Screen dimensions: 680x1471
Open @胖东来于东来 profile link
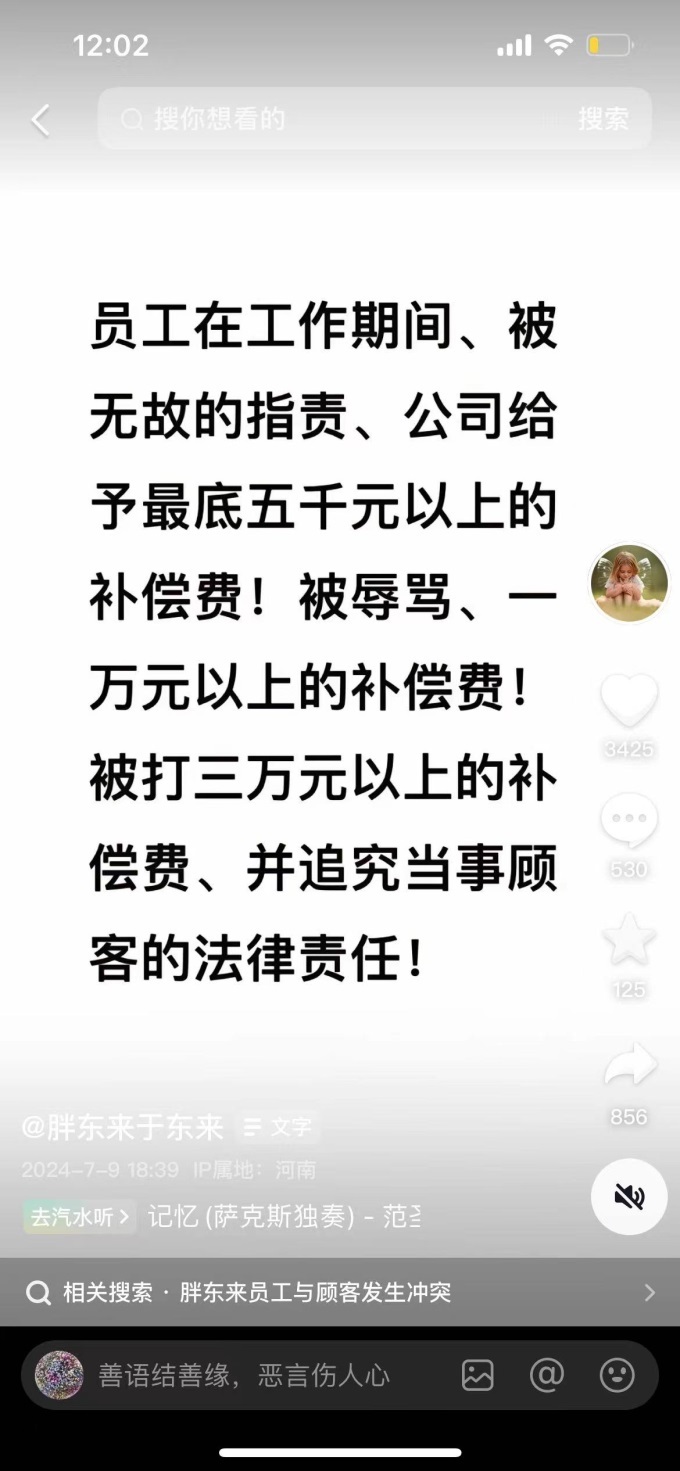(122, 1128)
